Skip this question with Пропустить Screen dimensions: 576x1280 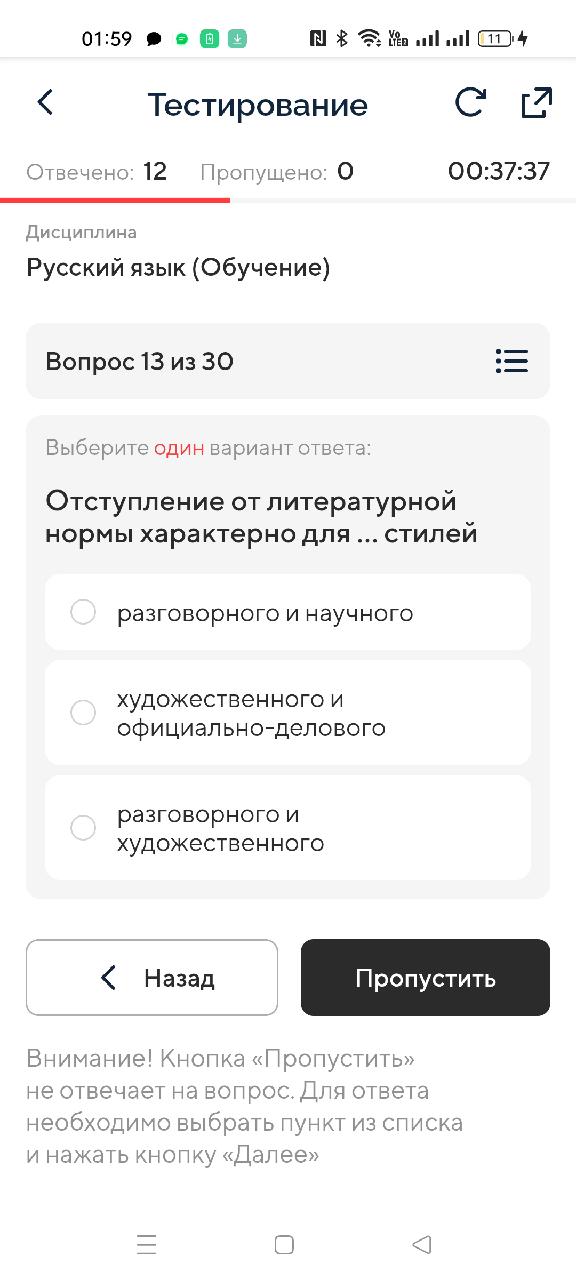pos(425,977)
